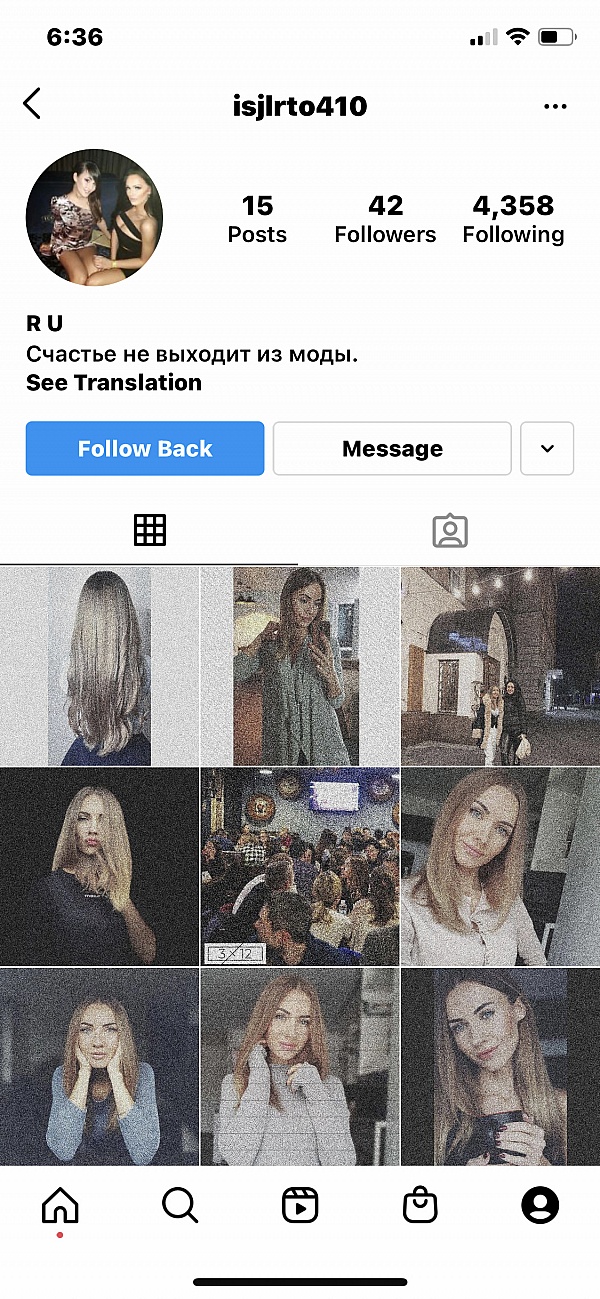Screen dimensions: 600x1299
Task: Send a message via Message button
Action: pyautogui.click(x=392, y=449)
